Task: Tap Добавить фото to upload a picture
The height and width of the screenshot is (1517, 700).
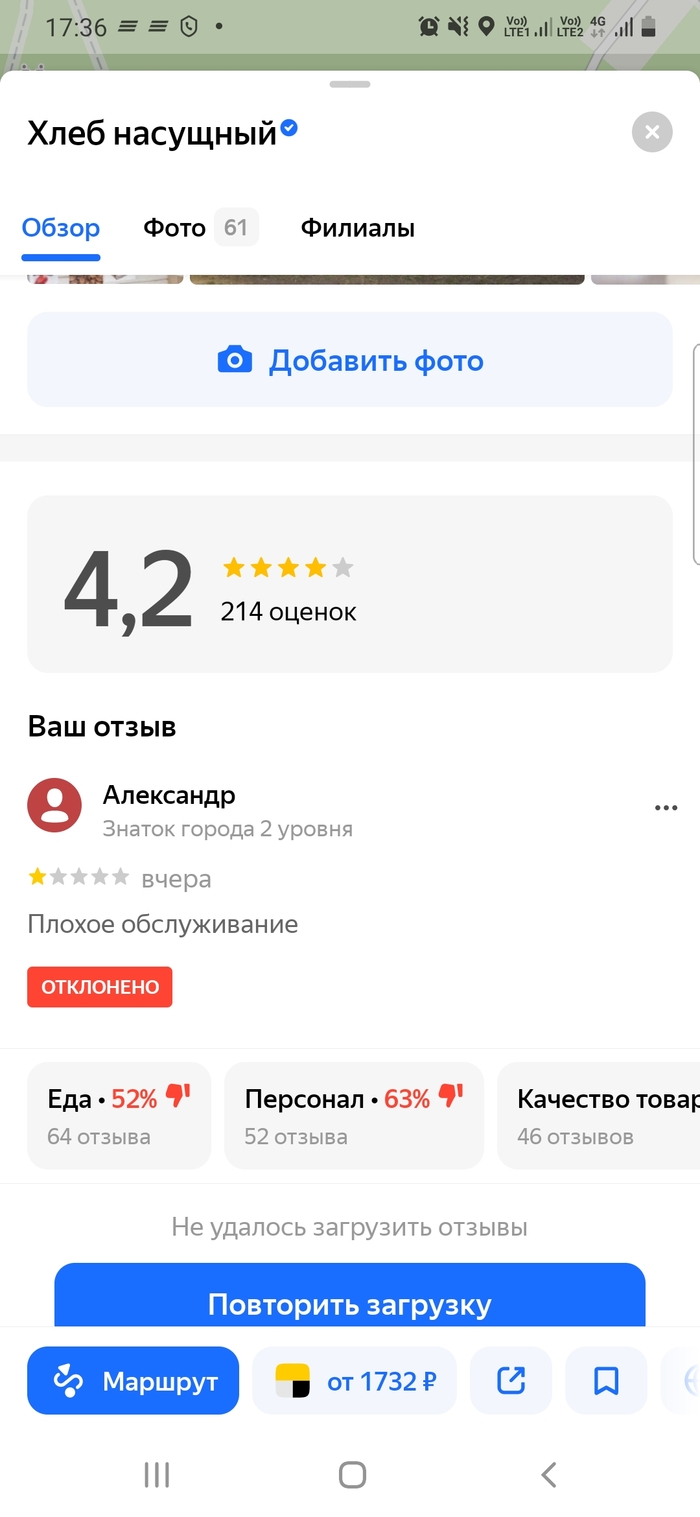Action: 350,360
